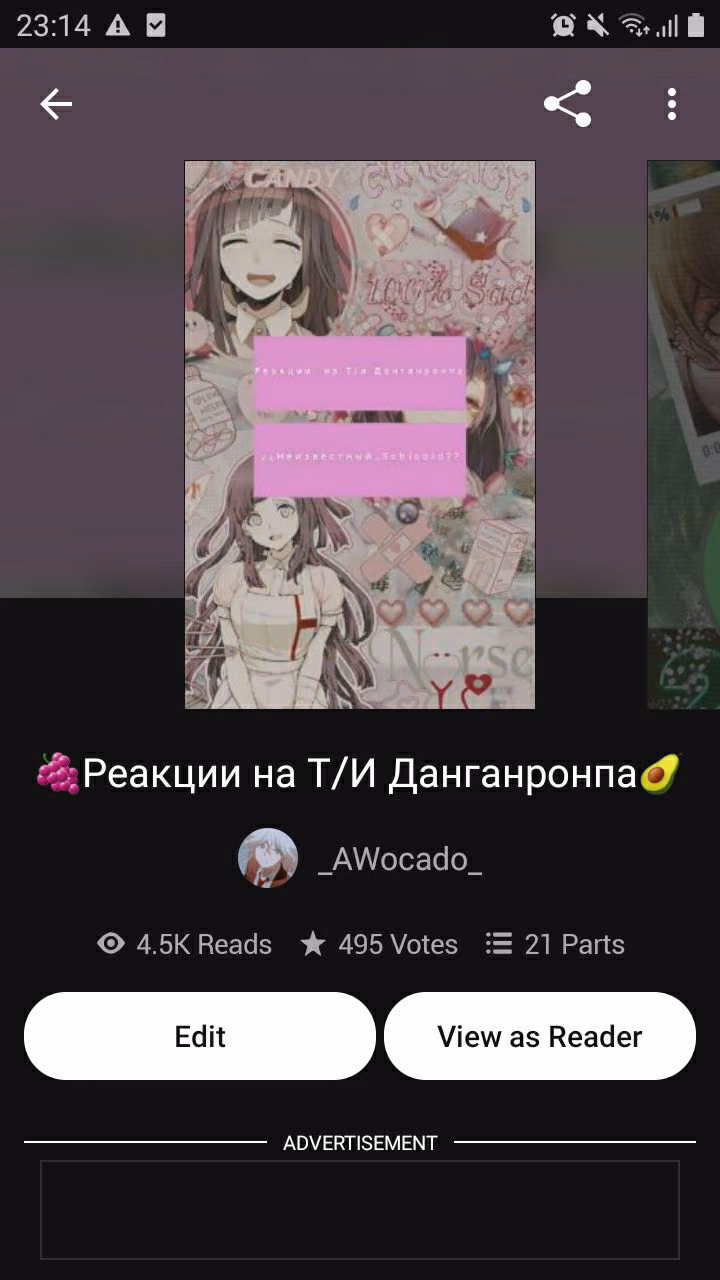Select View as Reader
Viewport: 720px width, 1280px height.
540,1036
